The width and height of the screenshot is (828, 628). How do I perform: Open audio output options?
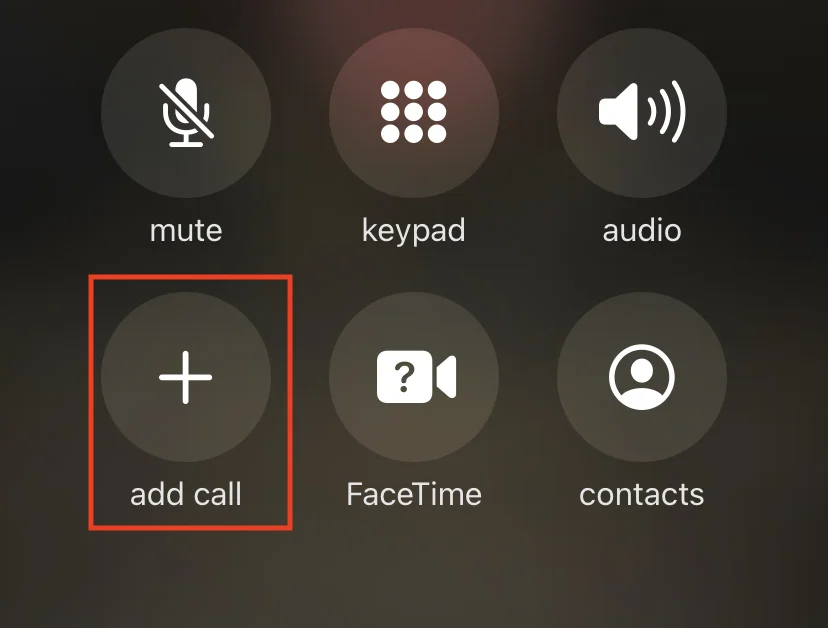[x=641, y=112]
